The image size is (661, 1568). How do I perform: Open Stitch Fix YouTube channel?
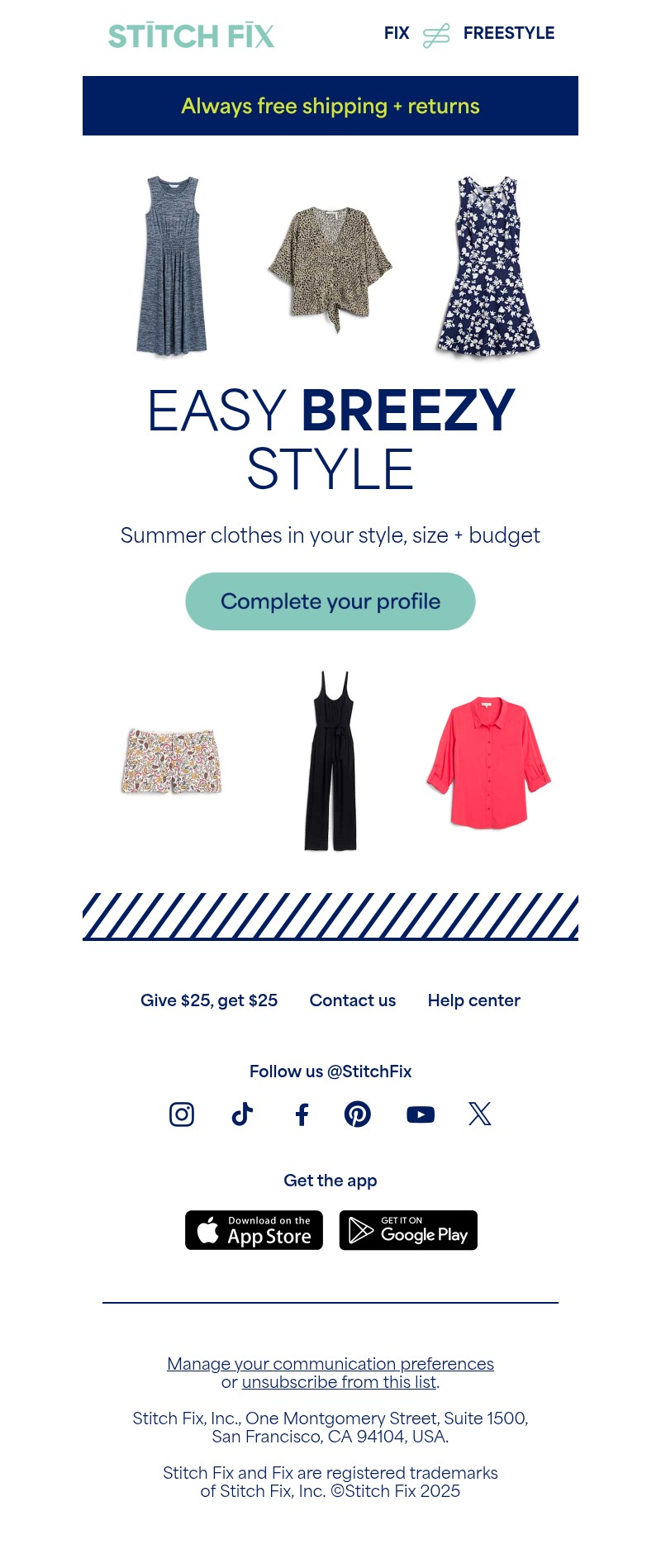coord(421,1114)
